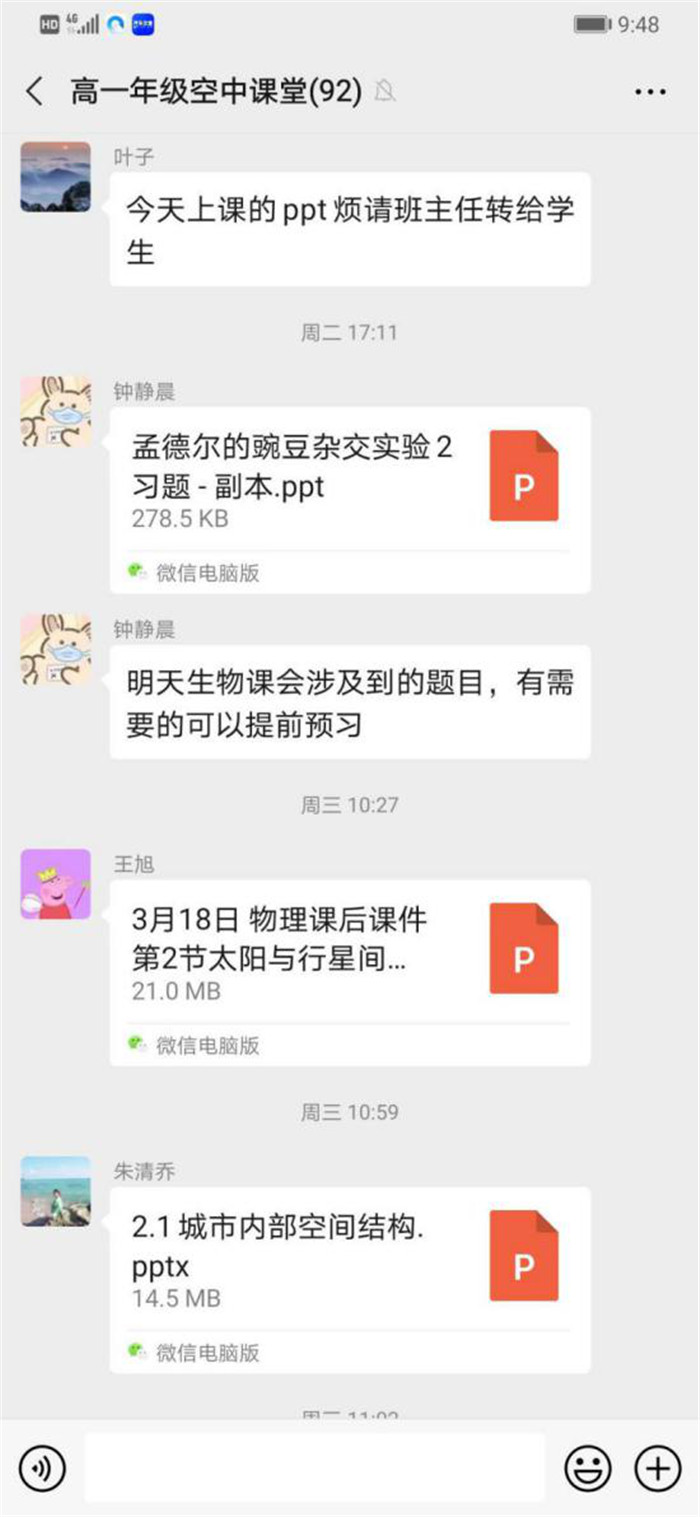Open the plus attachment menu
The image size is (700, 1517).
[x=657, y=1468]
